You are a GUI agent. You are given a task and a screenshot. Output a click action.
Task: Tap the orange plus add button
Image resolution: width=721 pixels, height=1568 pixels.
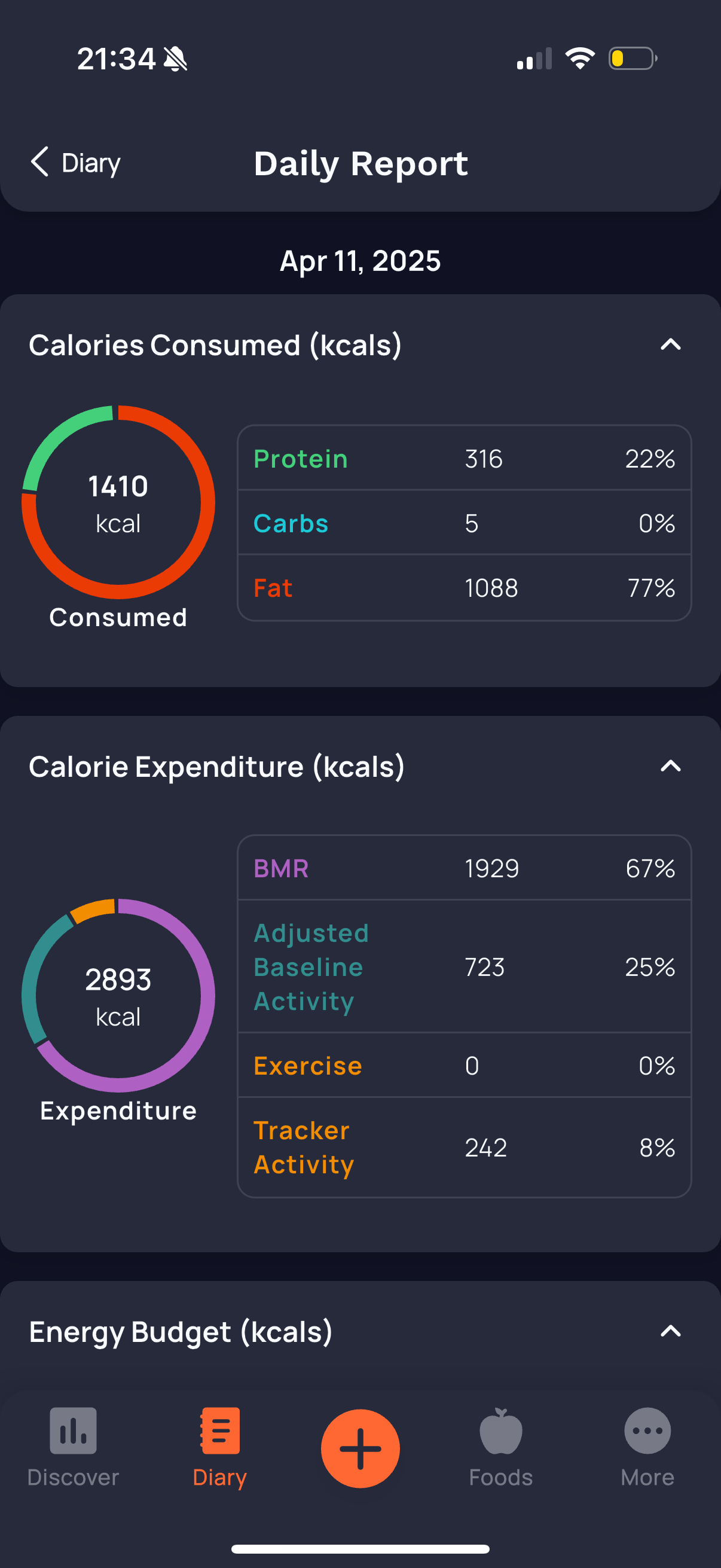[x=360, y=1448]
